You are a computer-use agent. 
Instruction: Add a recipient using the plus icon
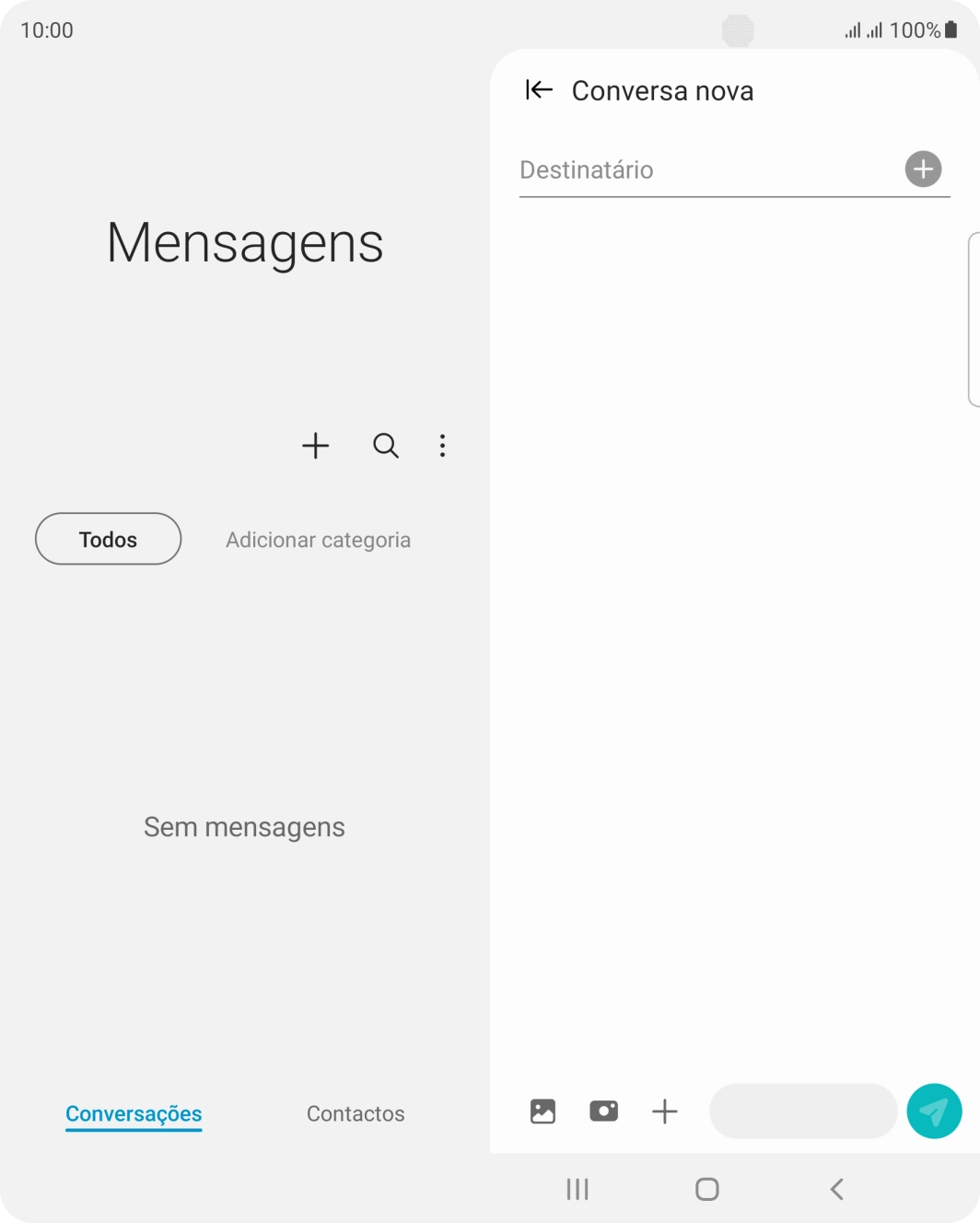click(922, 169)
